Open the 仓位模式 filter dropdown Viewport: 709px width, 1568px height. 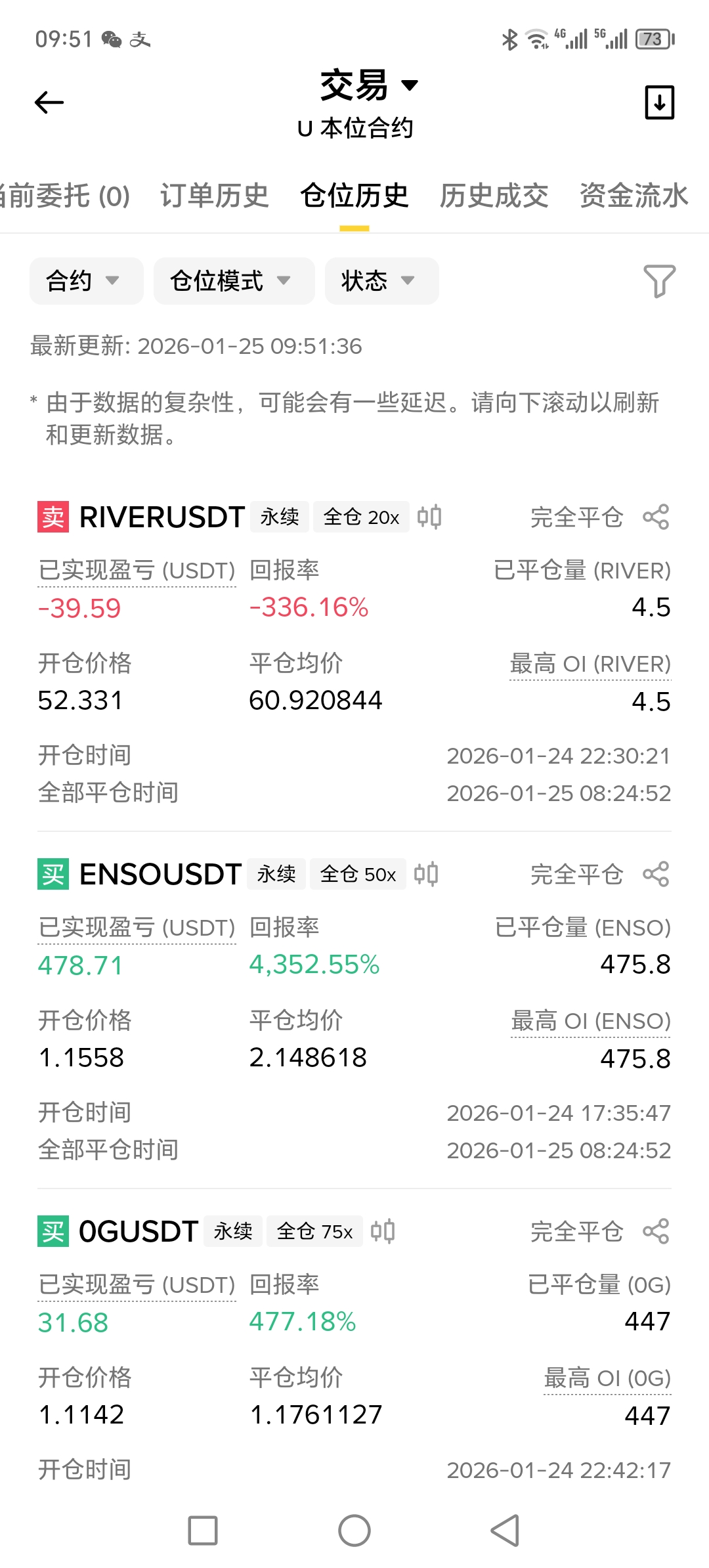pyautogui.click(x=233, y=281)
